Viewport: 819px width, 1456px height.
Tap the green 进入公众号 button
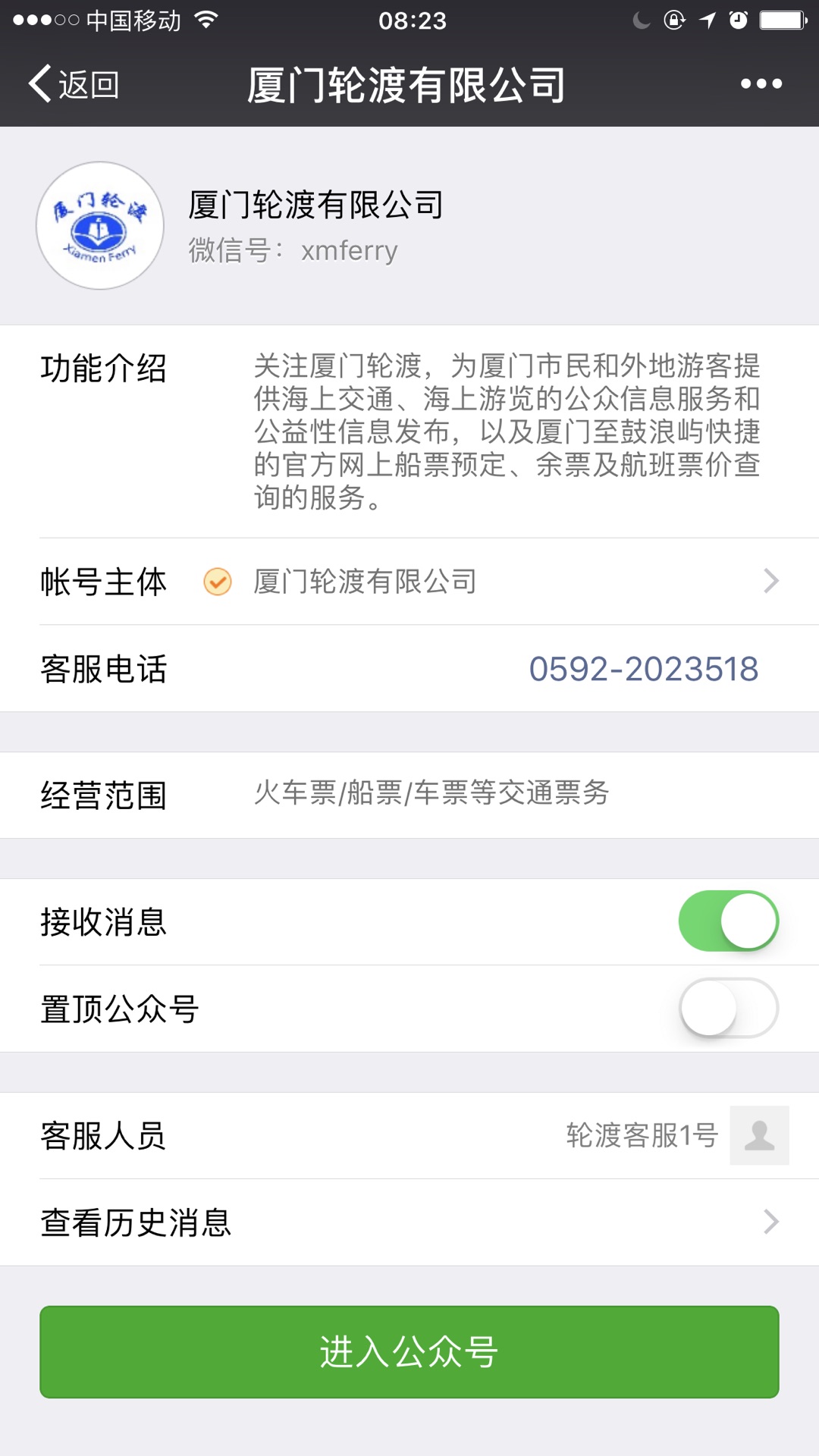pos(409,1352)
